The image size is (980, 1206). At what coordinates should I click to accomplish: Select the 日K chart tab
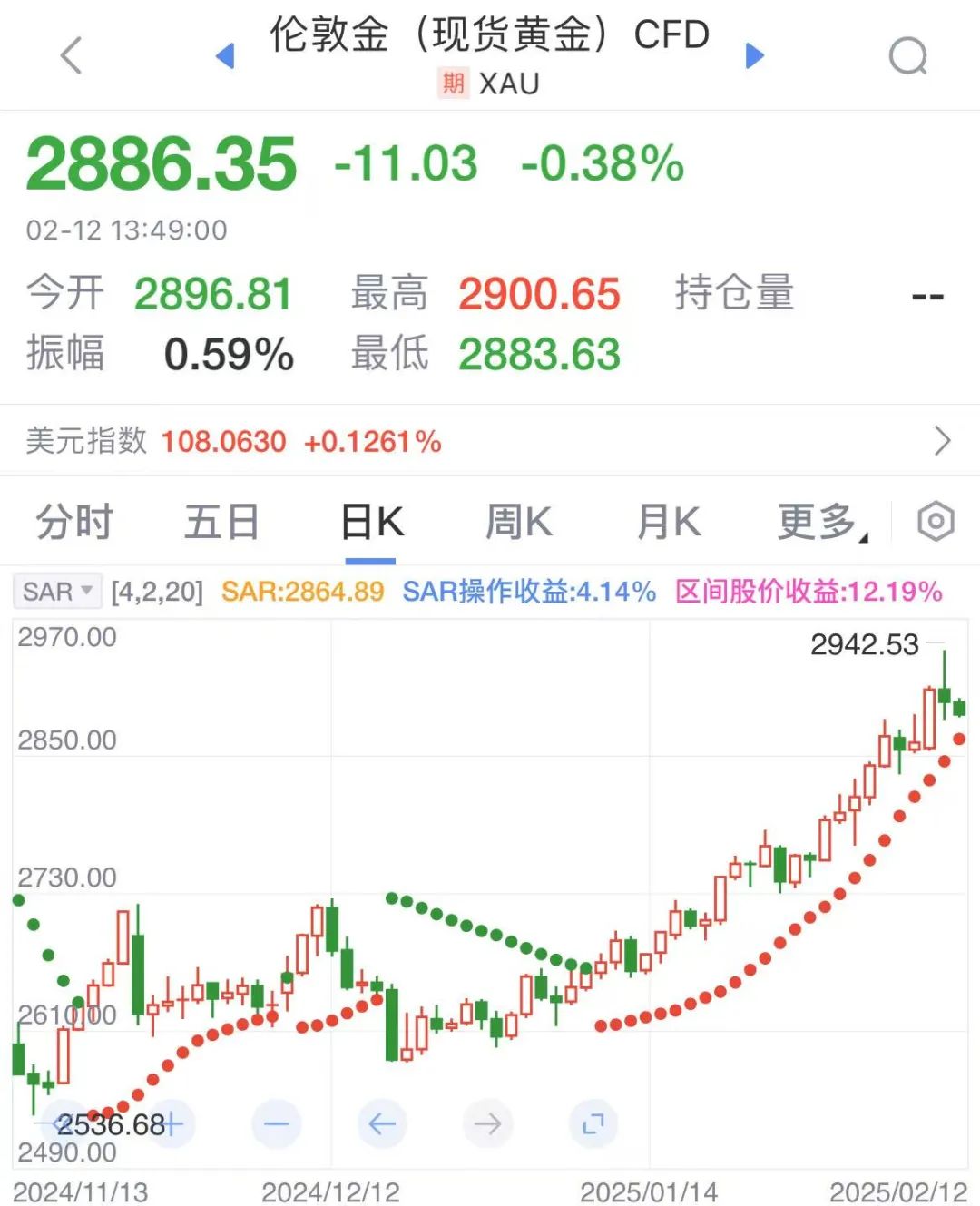[x=372, y=523]
